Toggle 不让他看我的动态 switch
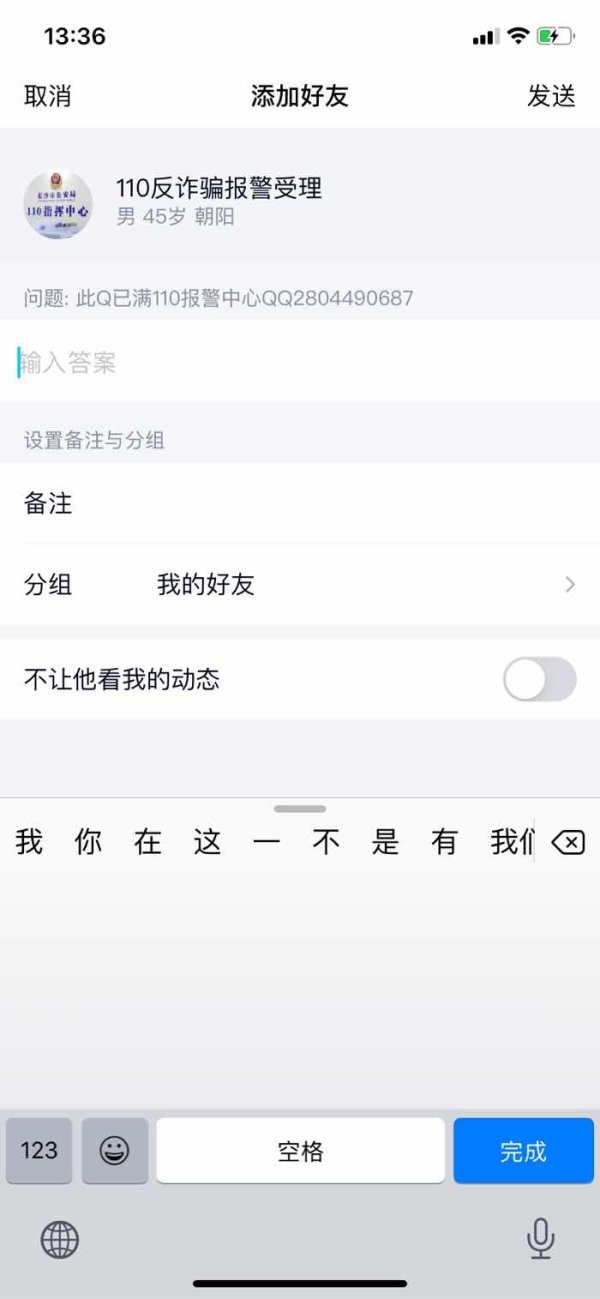The image size is (600, 1299). click(x=540, y=680)
